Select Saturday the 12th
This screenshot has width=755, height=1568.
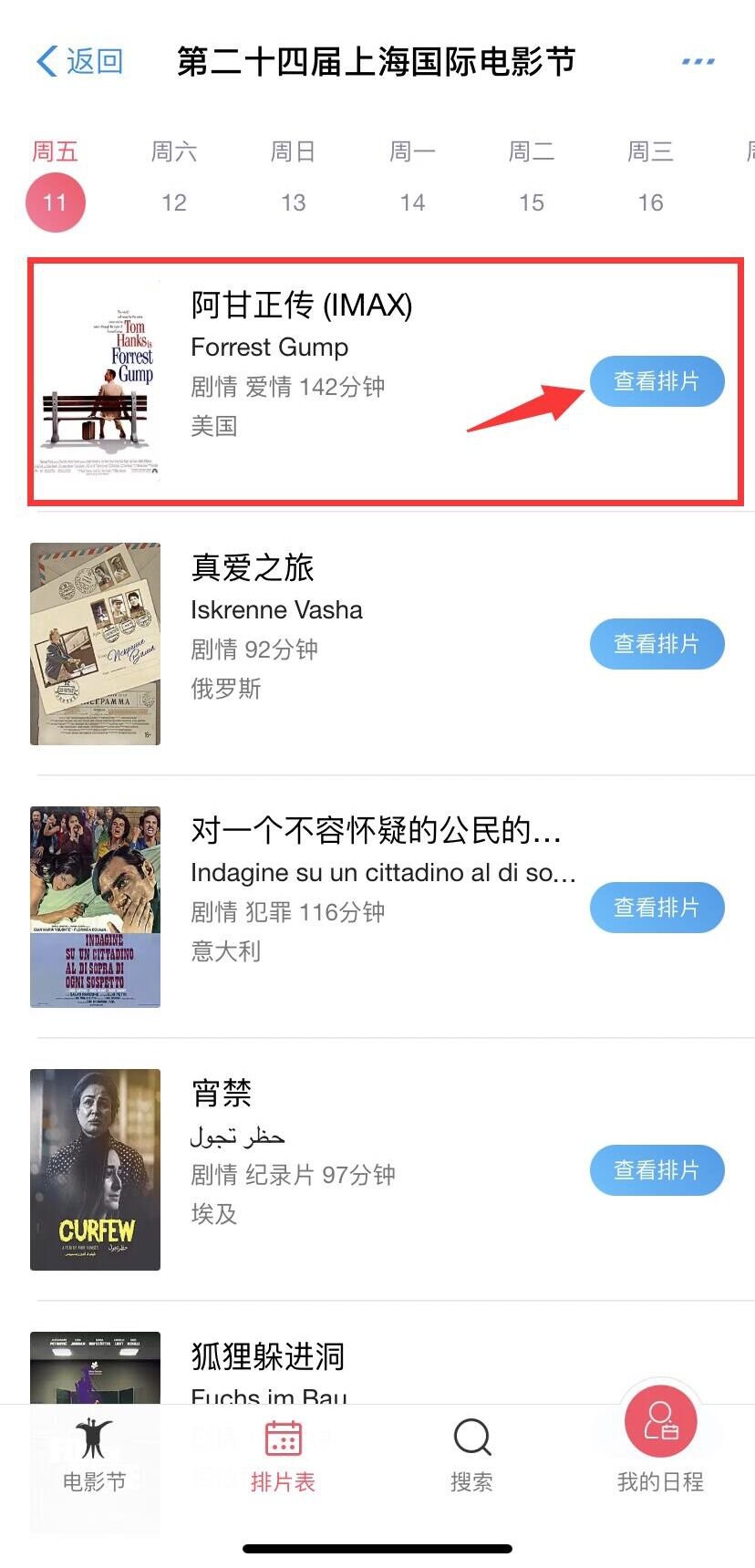tap(174, 177)
